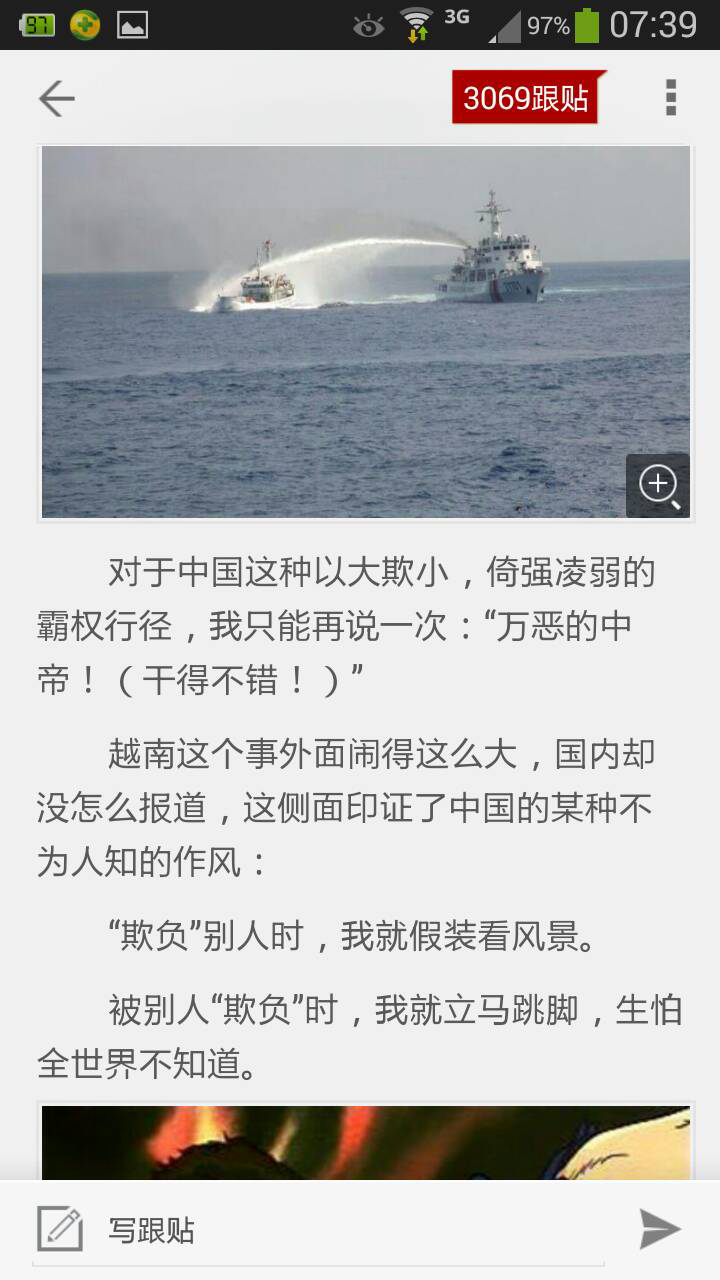
Task: Go back with the arrow icon
Action: (x=56, y=98)
